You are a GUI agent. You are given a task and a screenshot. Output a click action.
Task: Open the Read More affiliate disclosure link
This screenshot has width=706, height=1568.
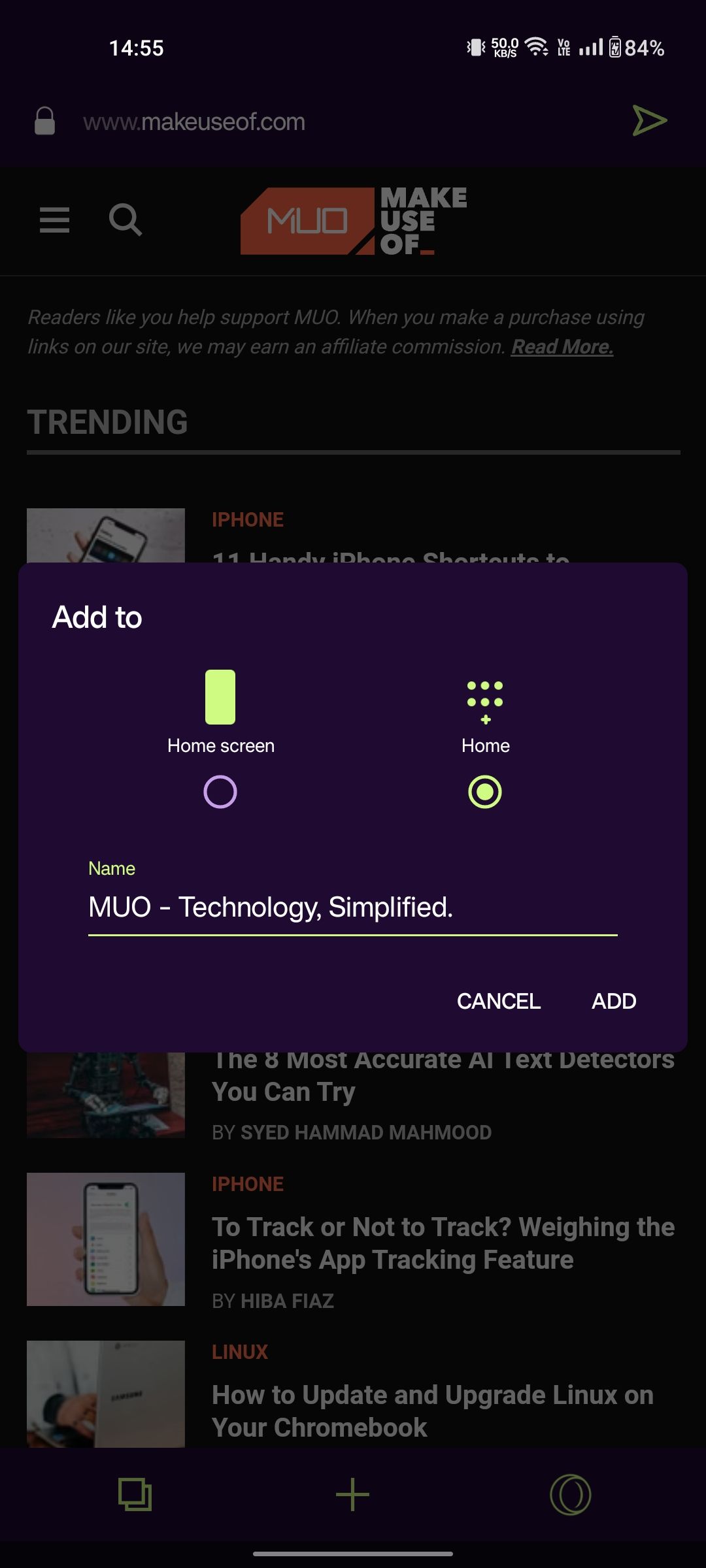click(561, 346)
